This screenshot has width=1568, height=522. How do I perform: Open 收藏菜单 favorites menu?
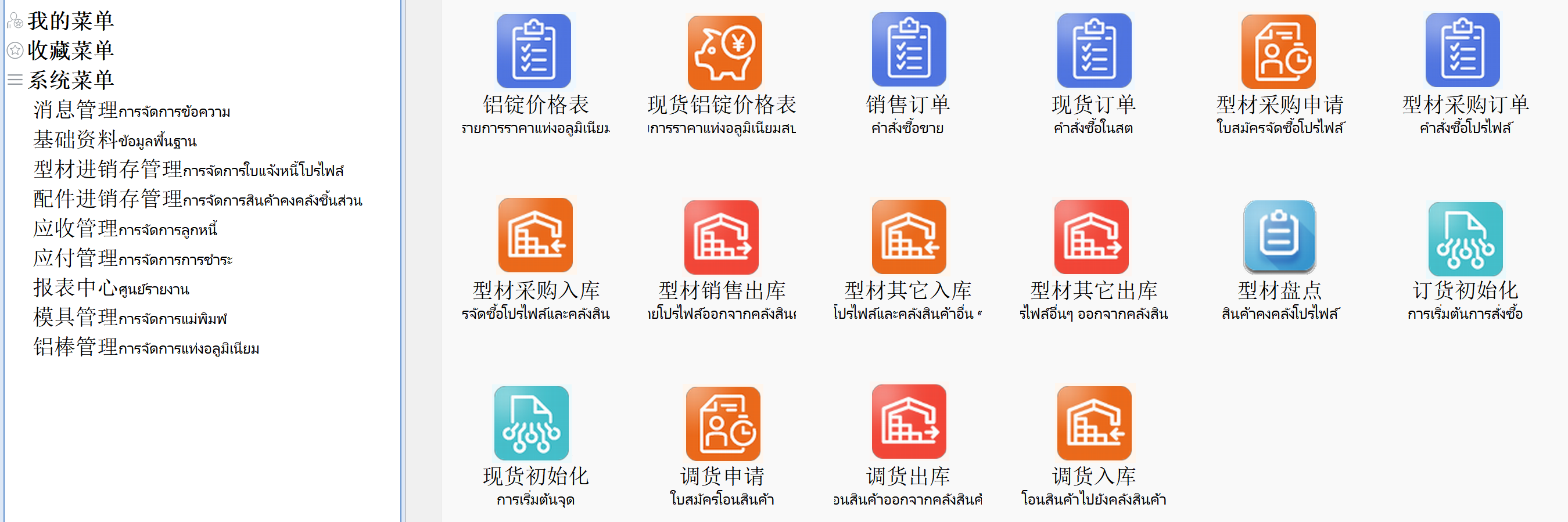click(70, 50)
